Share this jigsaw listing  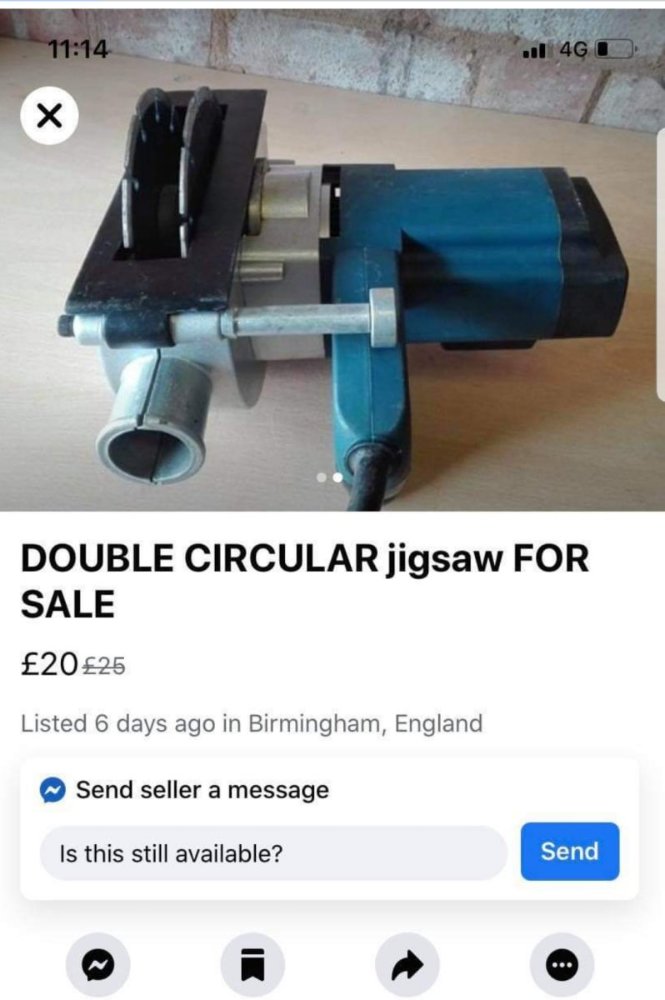point(407,965)
